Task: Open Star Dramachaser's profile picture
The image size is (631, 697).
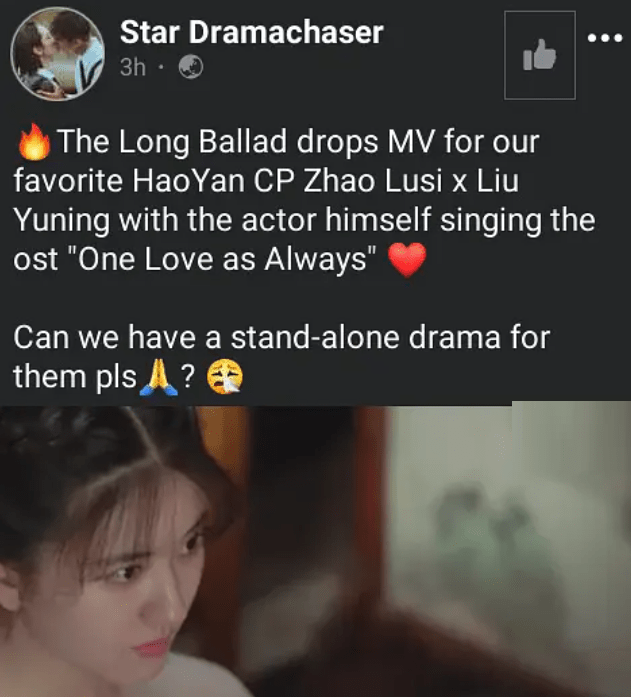Action: point(58,54)
